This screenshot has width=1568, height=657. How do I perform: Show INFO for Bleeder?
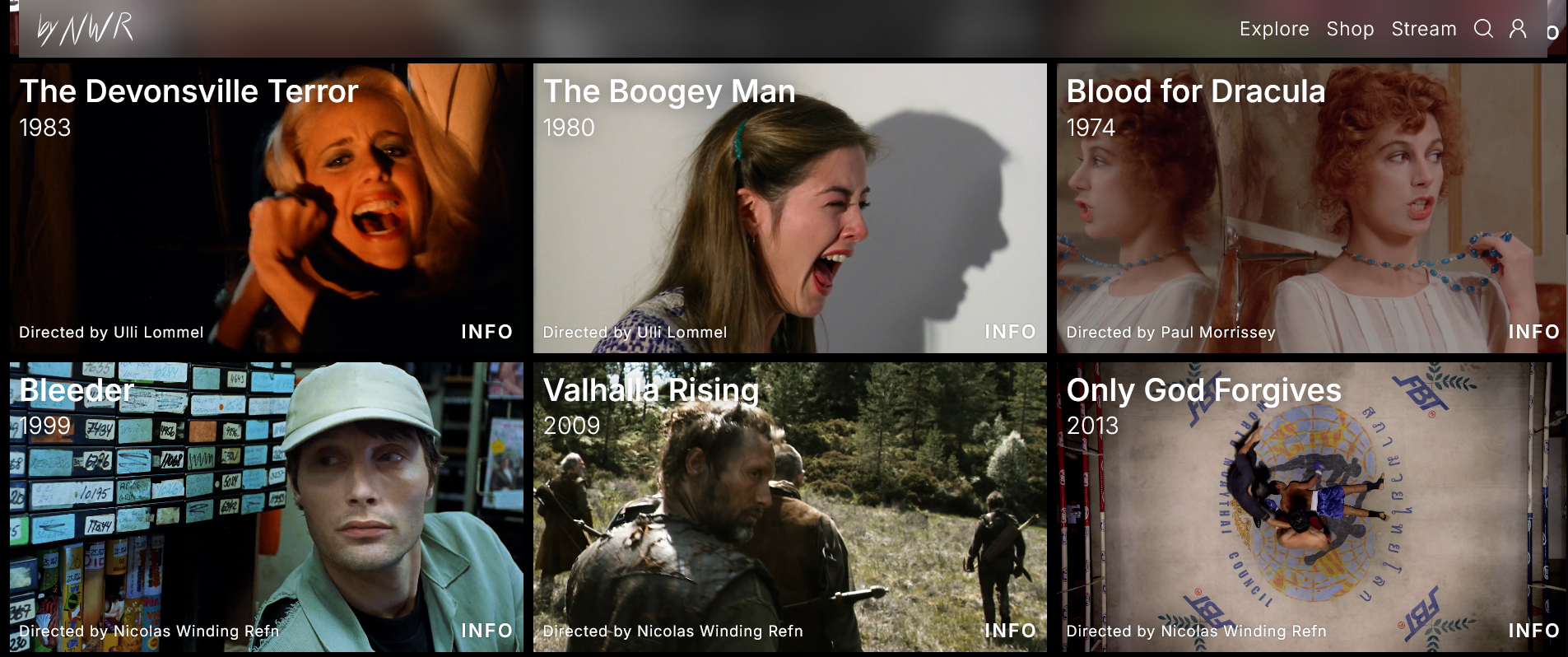point(486,631)
